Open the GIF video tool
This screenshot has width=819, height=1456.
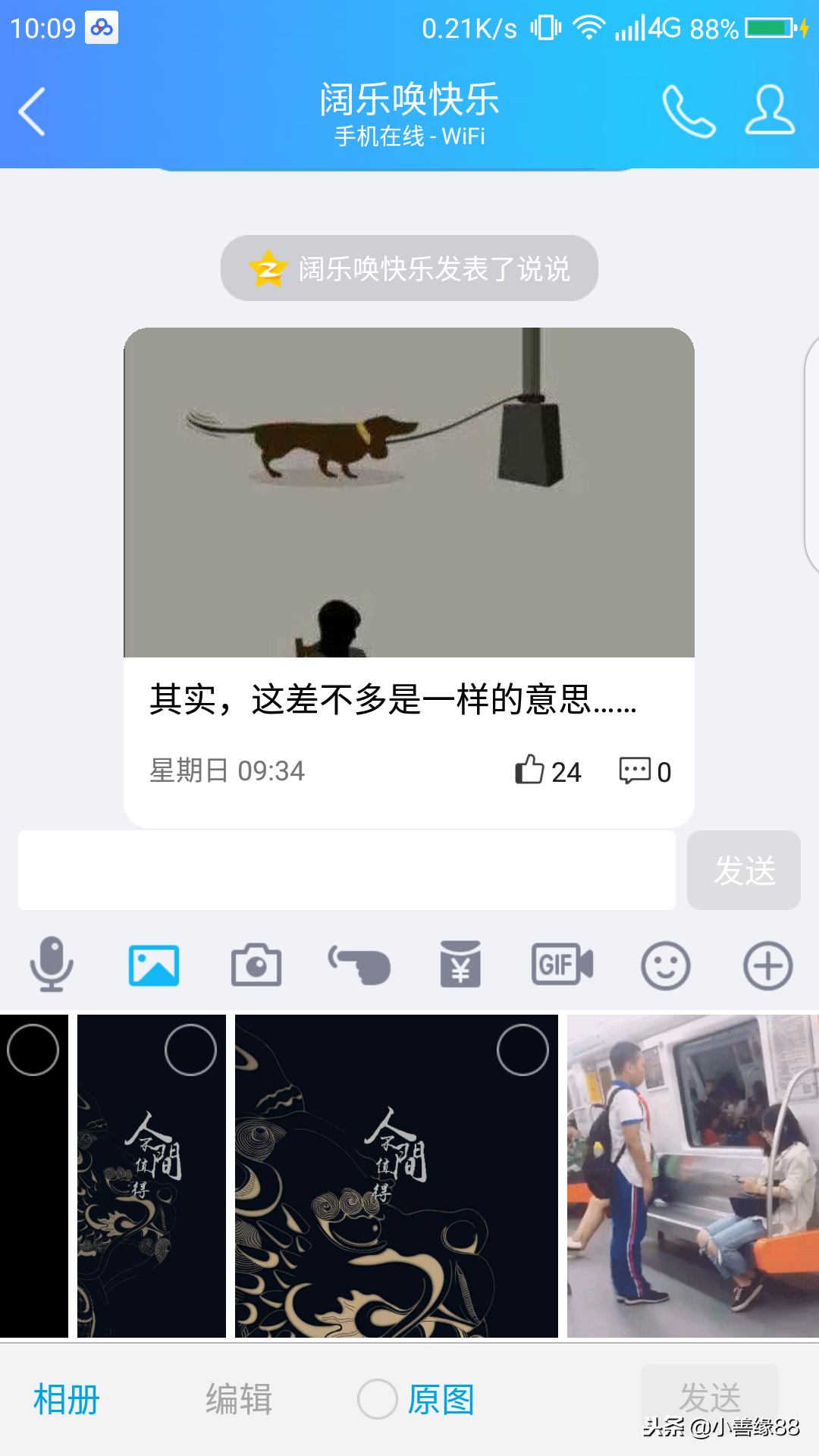tap(562, 965)
